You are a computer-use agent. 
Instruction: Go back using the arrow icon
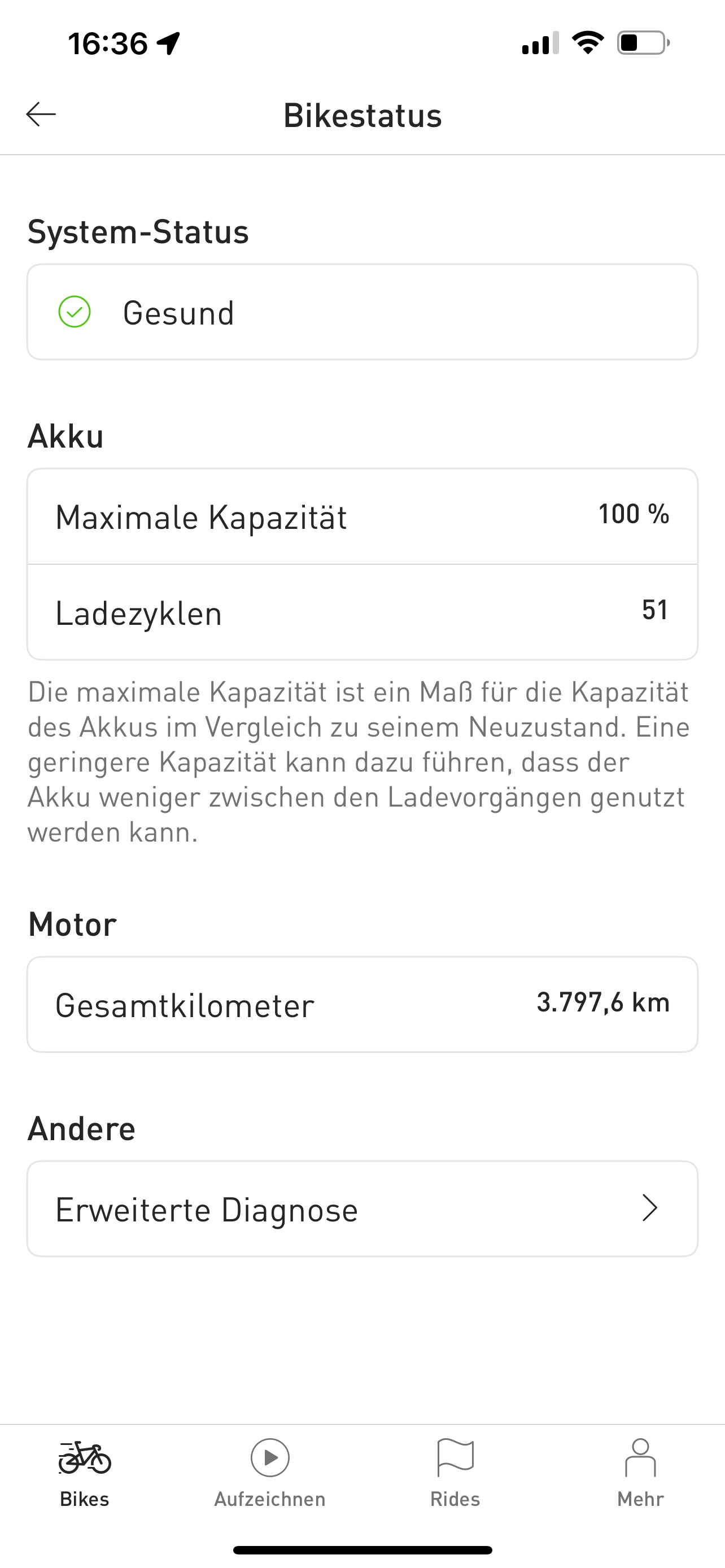click(x=41, y=115)
